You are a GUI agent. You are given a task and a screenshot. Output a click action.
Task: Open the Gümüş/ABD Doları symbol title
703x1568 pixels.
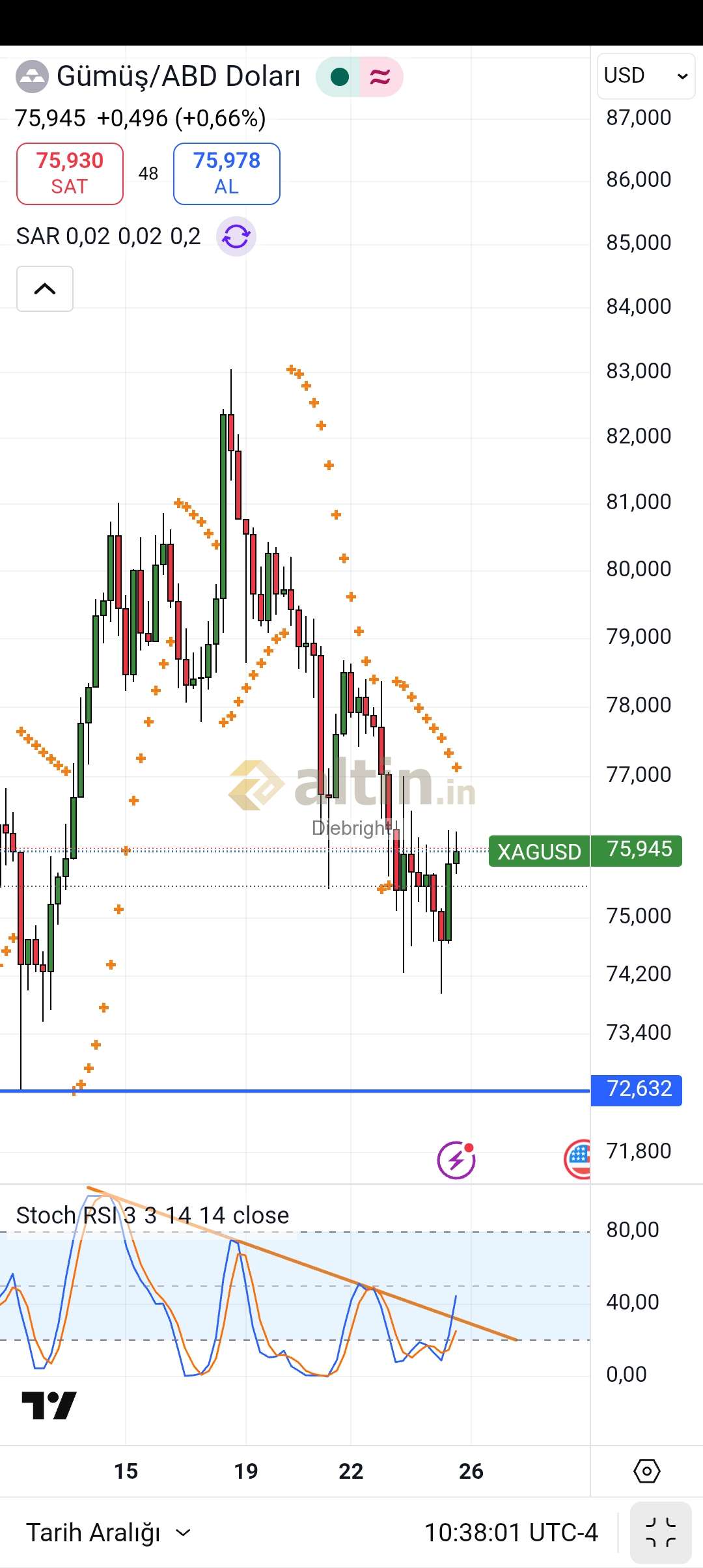tap(178, 77)
